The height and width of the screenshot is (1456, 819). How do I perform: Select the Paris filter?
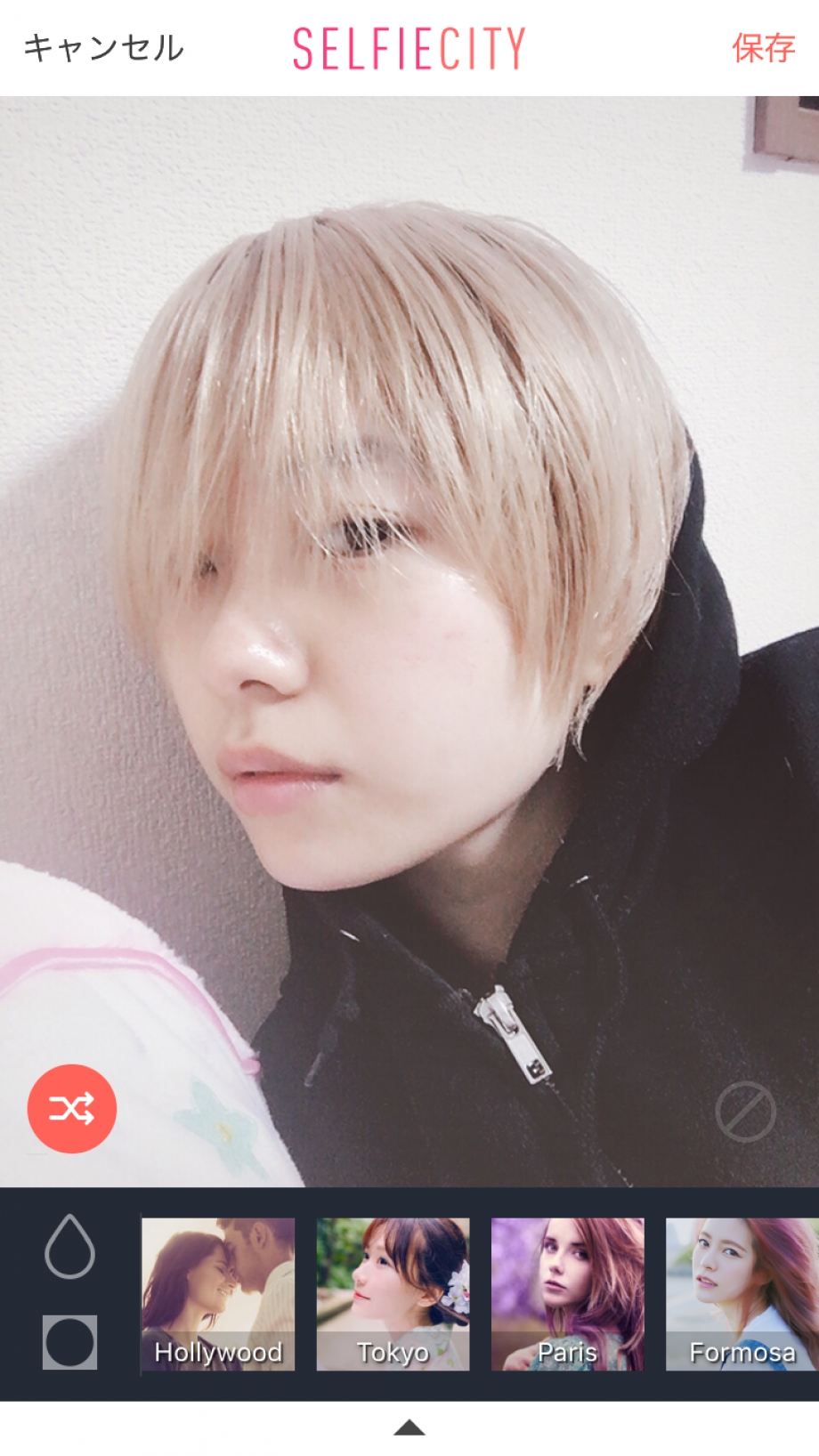tap(567, 1294)
